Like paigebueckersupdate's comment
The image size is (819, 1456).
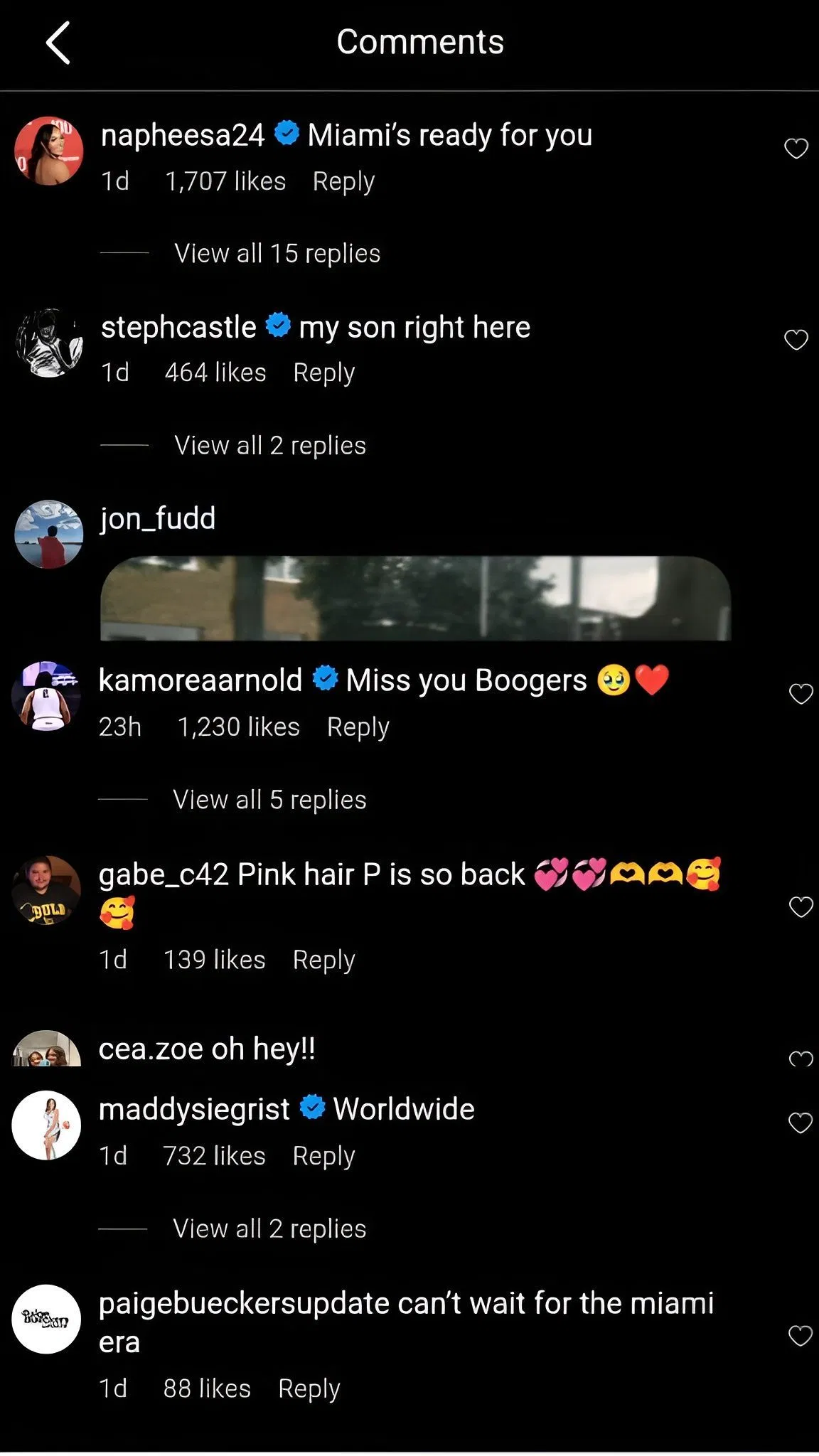(800, 1336)
